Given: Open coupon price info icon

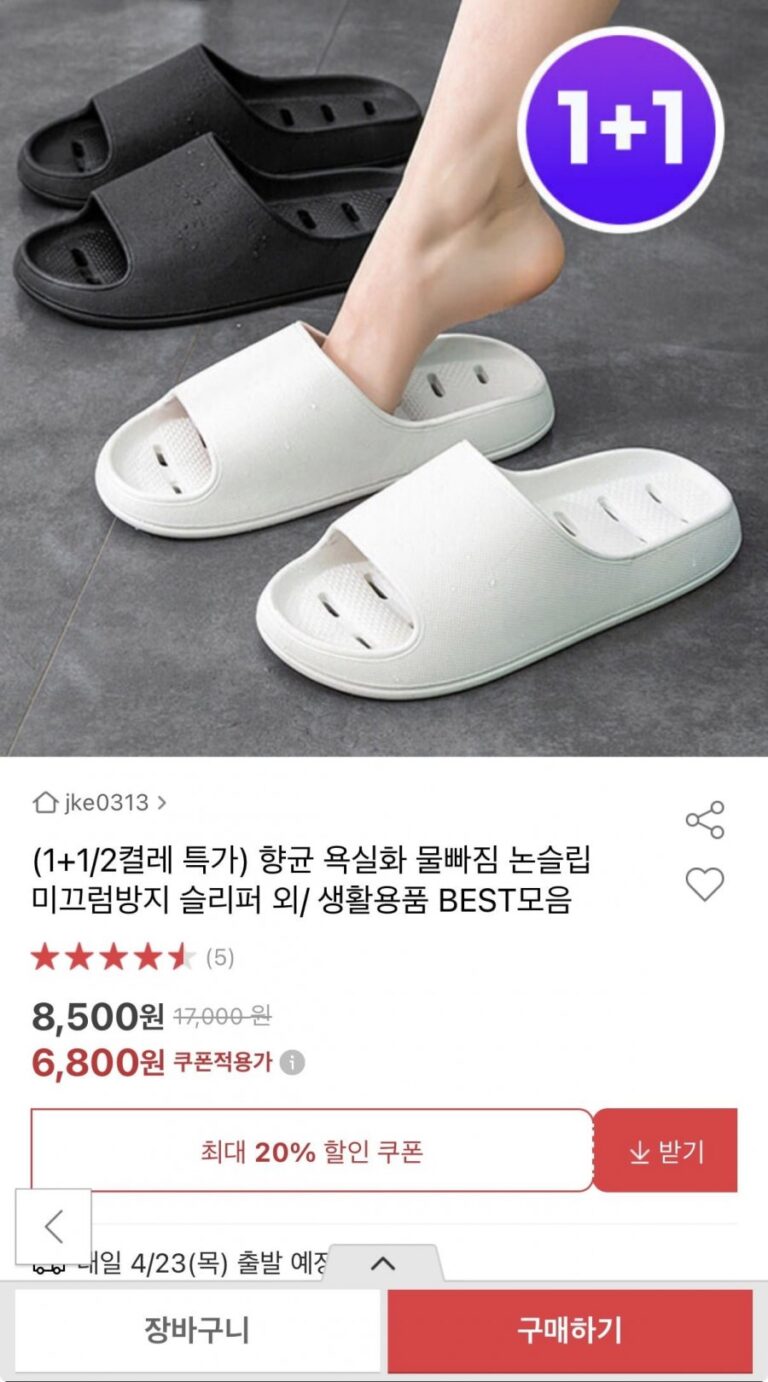Looking at the screenshot, I should tap(292, 1063).
